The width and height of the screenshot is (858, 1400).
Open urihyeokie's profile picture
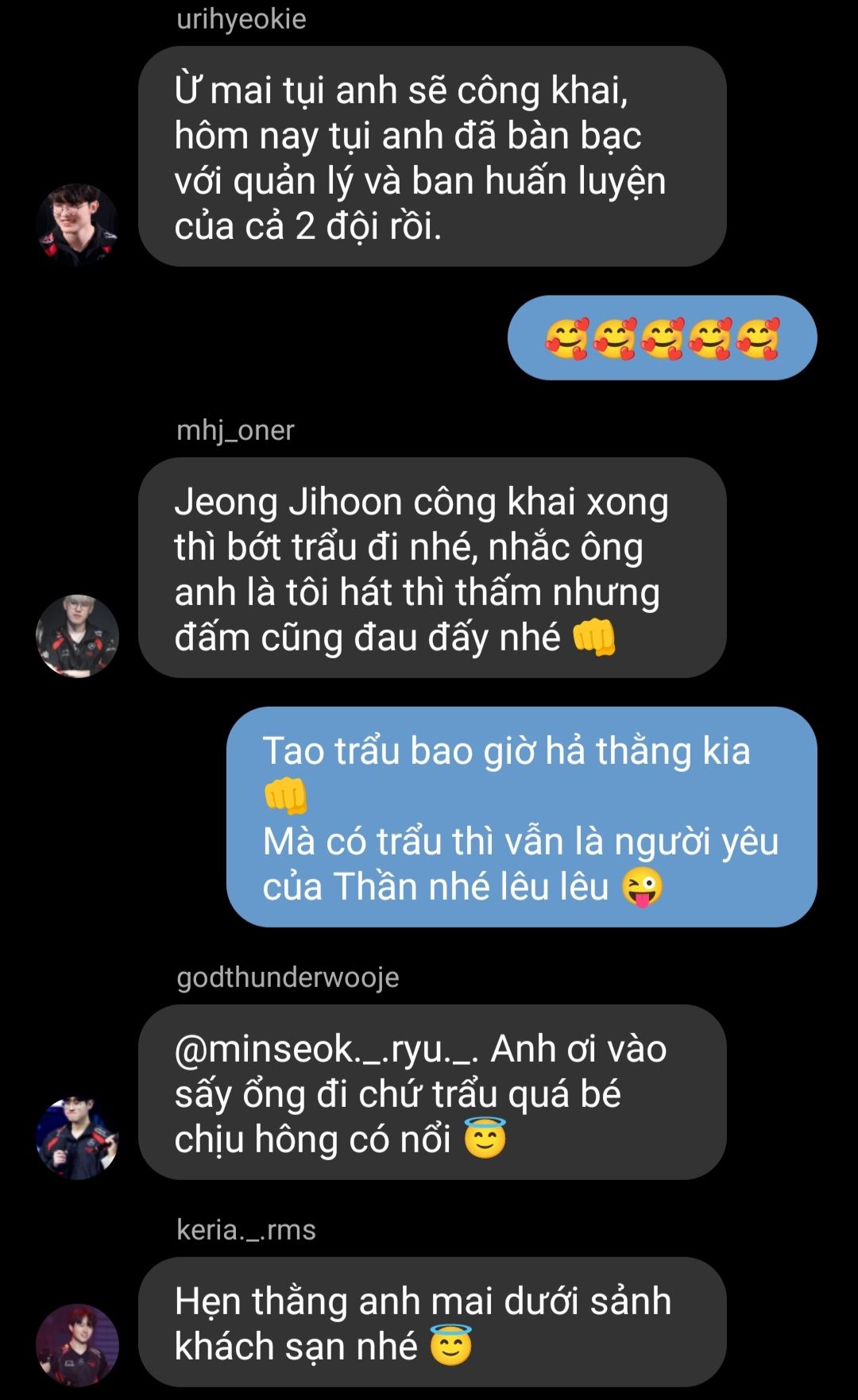77,225
